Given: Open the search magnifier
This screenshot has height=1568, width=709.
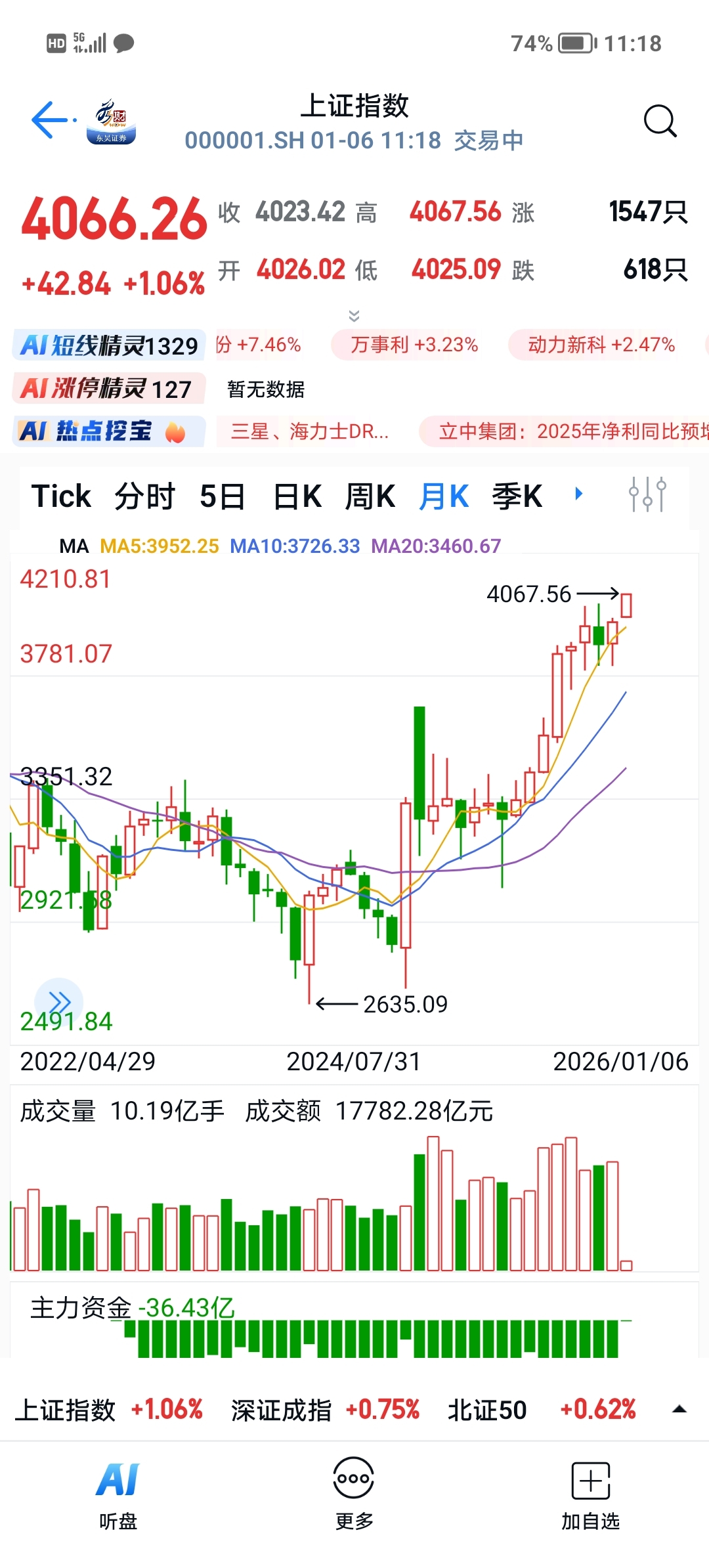Looking at the screenshot, I should [659, 121].
